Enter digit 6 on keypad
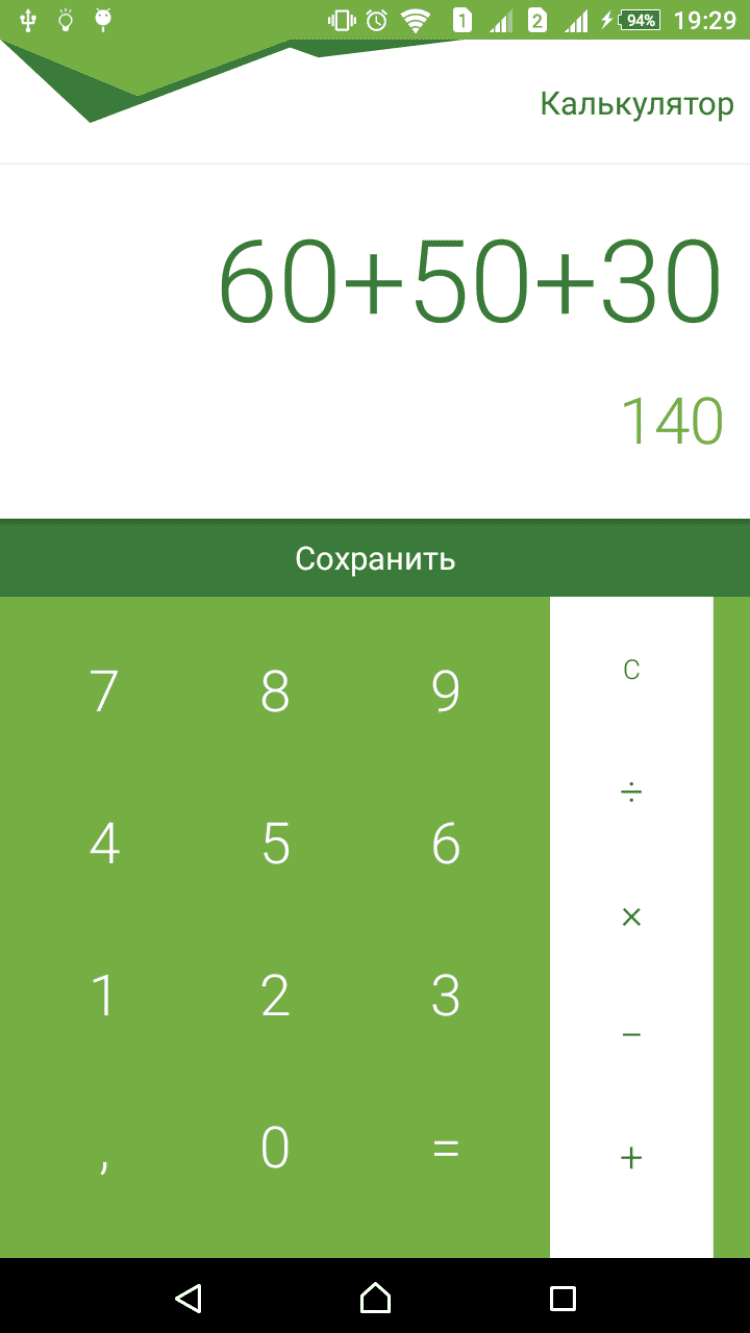Viewport: 750px width, 1333px height. [446, 843]
